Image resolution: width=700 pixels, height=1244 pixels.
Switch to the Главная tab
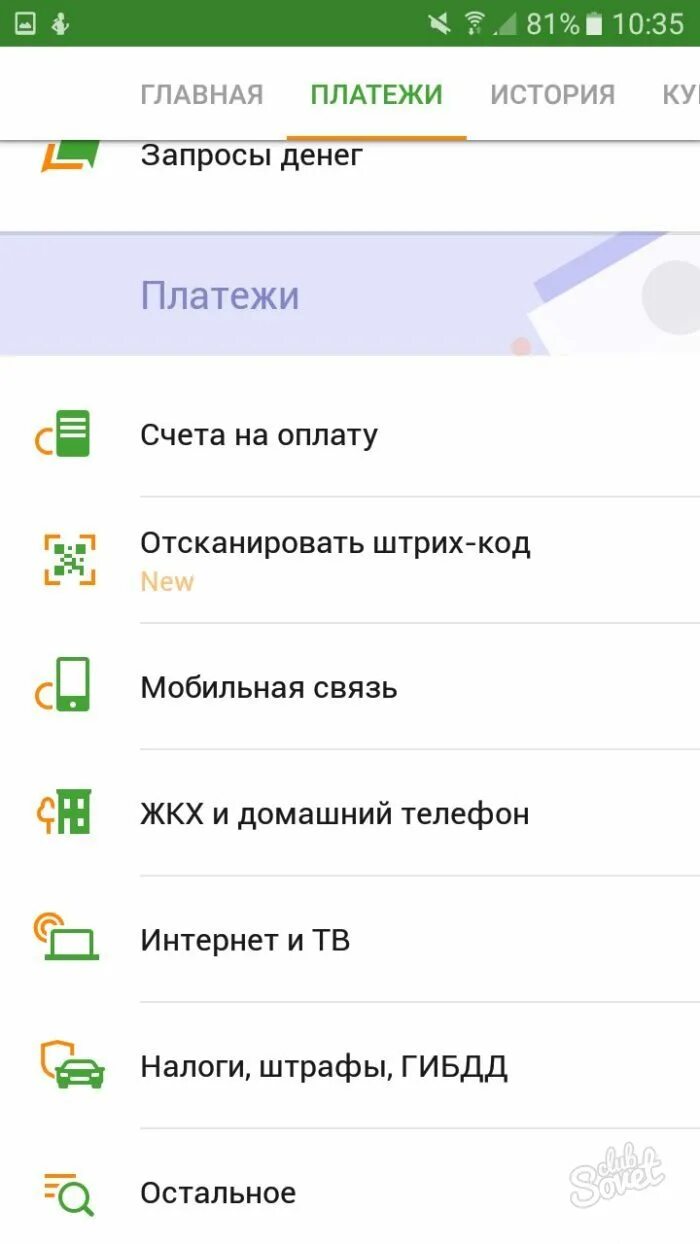pyautogui.click(x=201, y=94)
